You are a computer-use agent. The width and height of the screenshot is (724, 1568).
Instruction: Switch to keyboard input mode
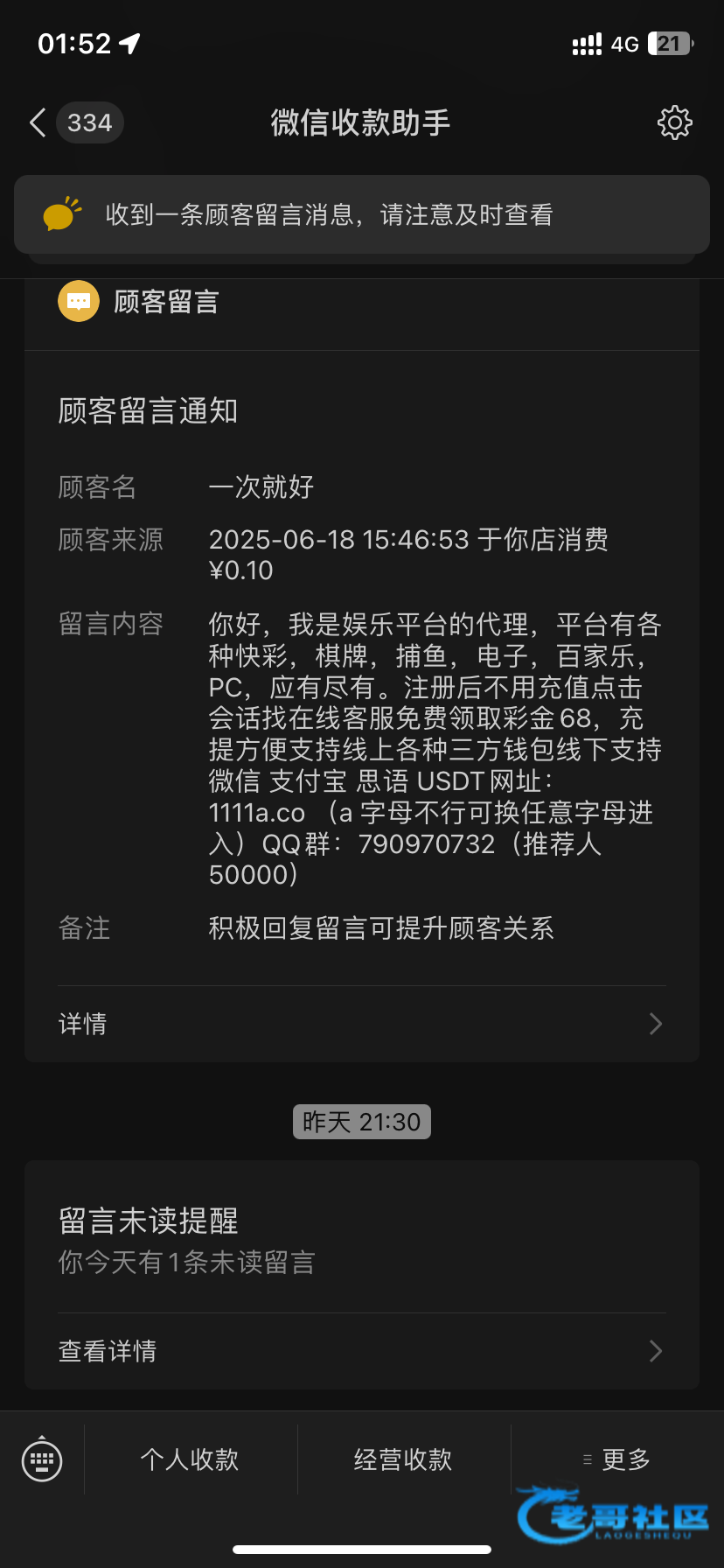42,1459
